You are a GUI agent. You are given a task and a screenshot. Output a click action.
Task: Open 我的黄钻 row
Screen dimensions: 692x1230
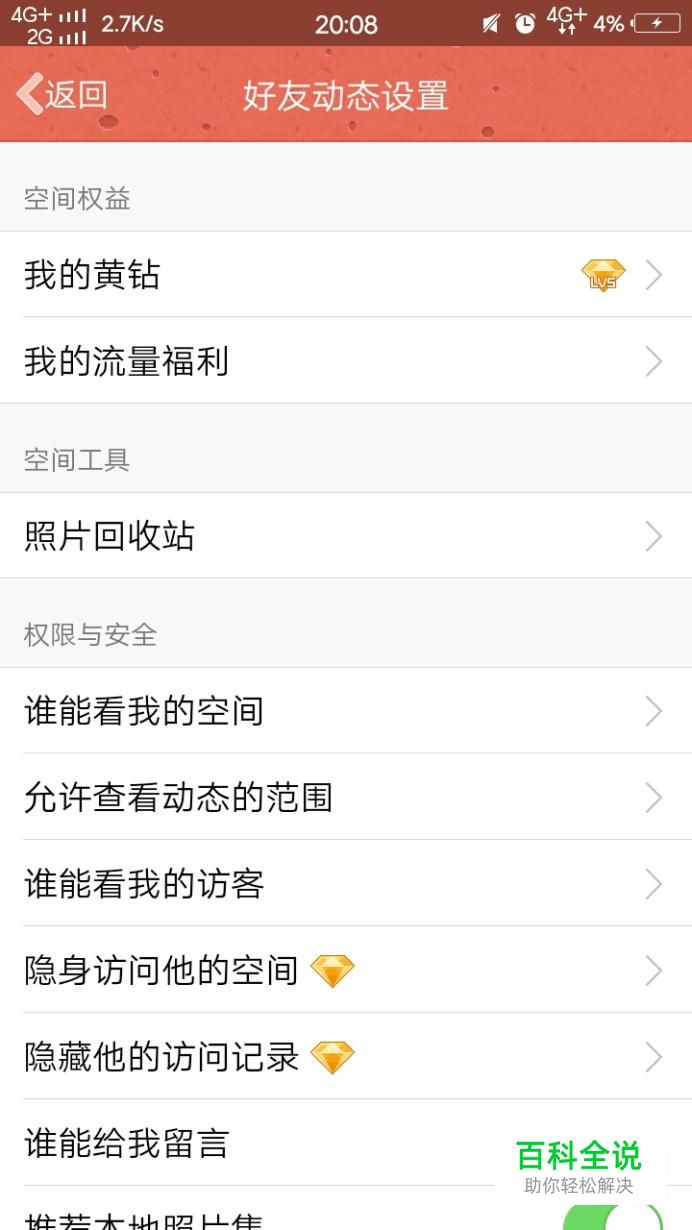(x=346, y=275)
